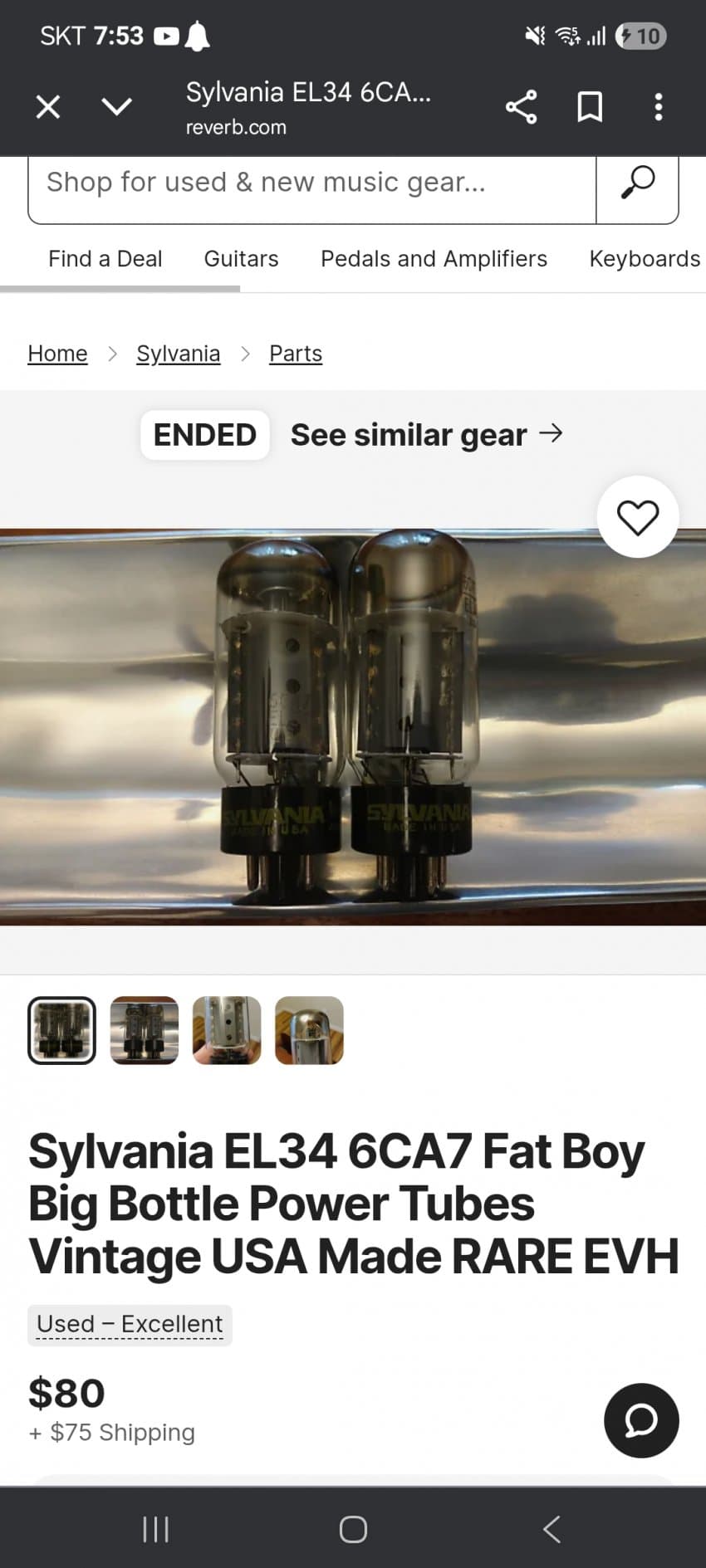Go to Home breadcrumb link
The height and width of the screenshot is (1568, 706).
[x=57, y=354]
